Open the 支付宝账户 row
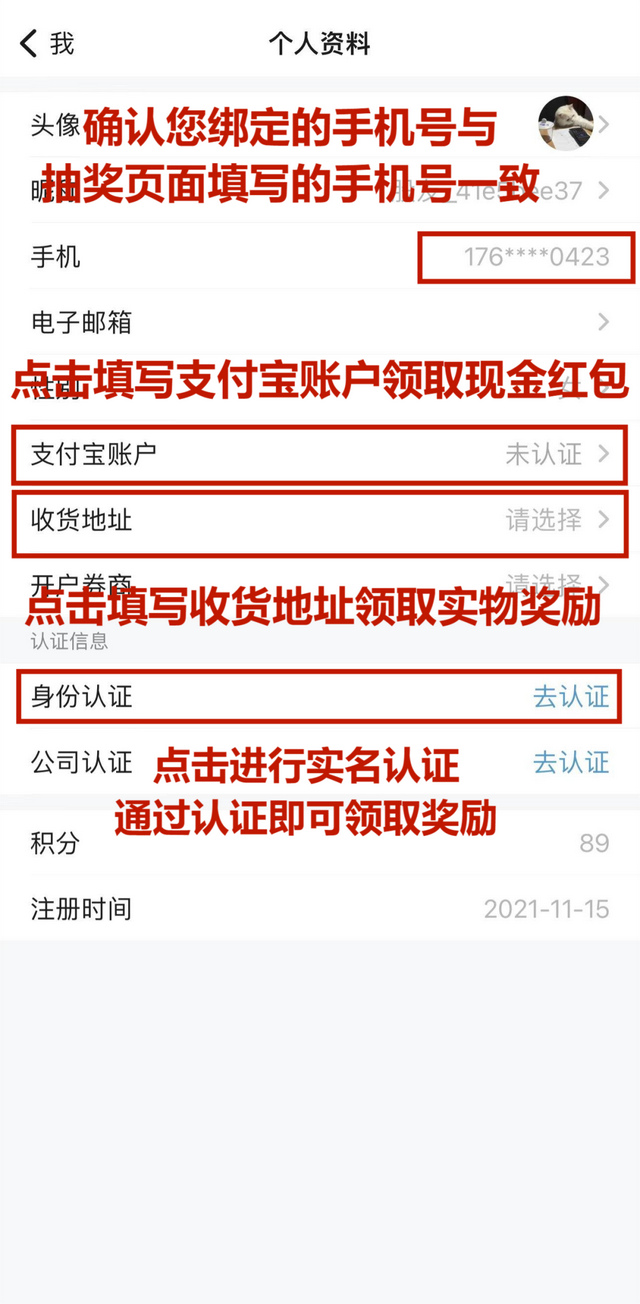 point(320,455)
